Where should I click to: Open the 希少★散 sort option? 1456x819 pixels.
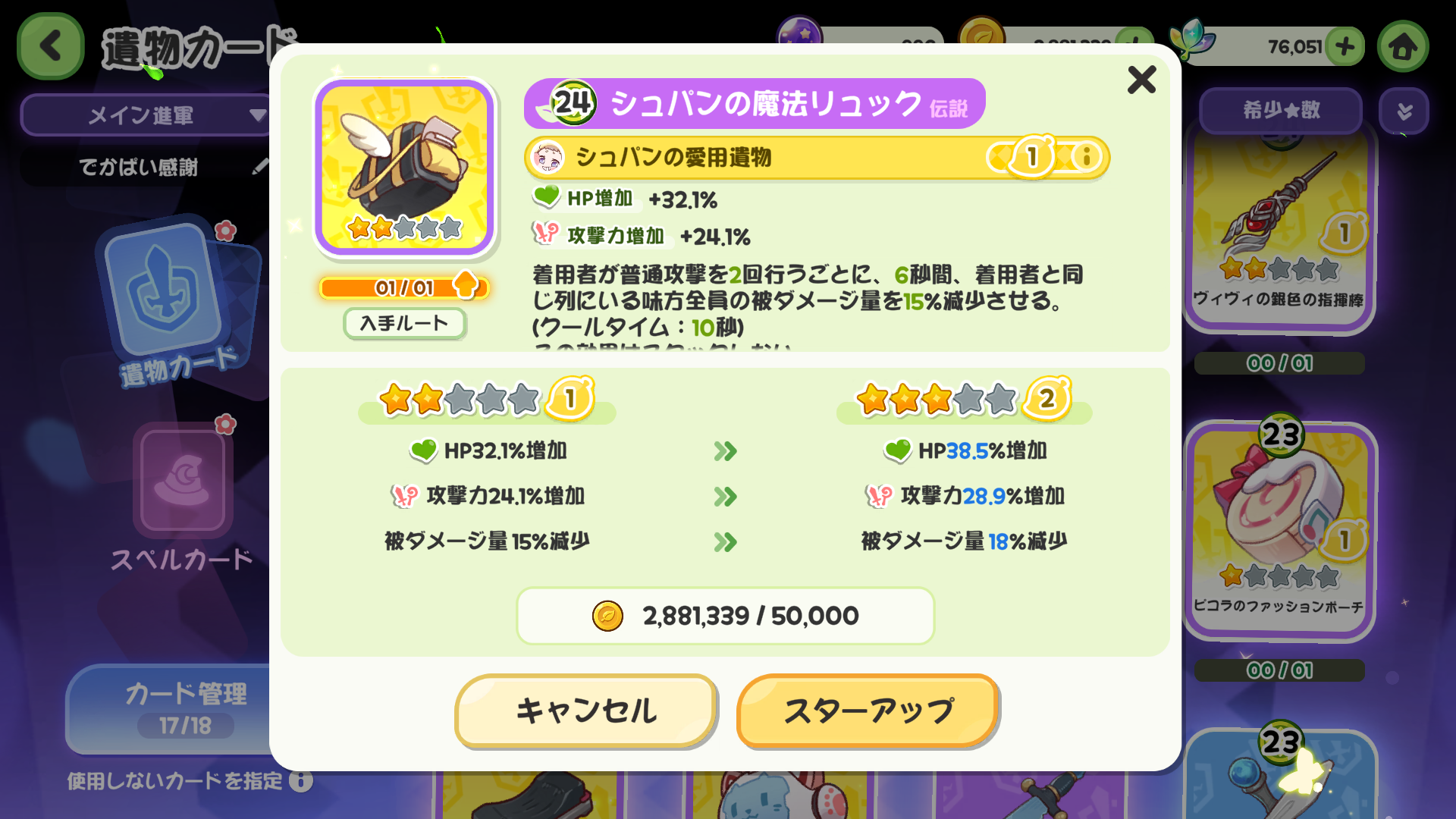(1281, 111)
